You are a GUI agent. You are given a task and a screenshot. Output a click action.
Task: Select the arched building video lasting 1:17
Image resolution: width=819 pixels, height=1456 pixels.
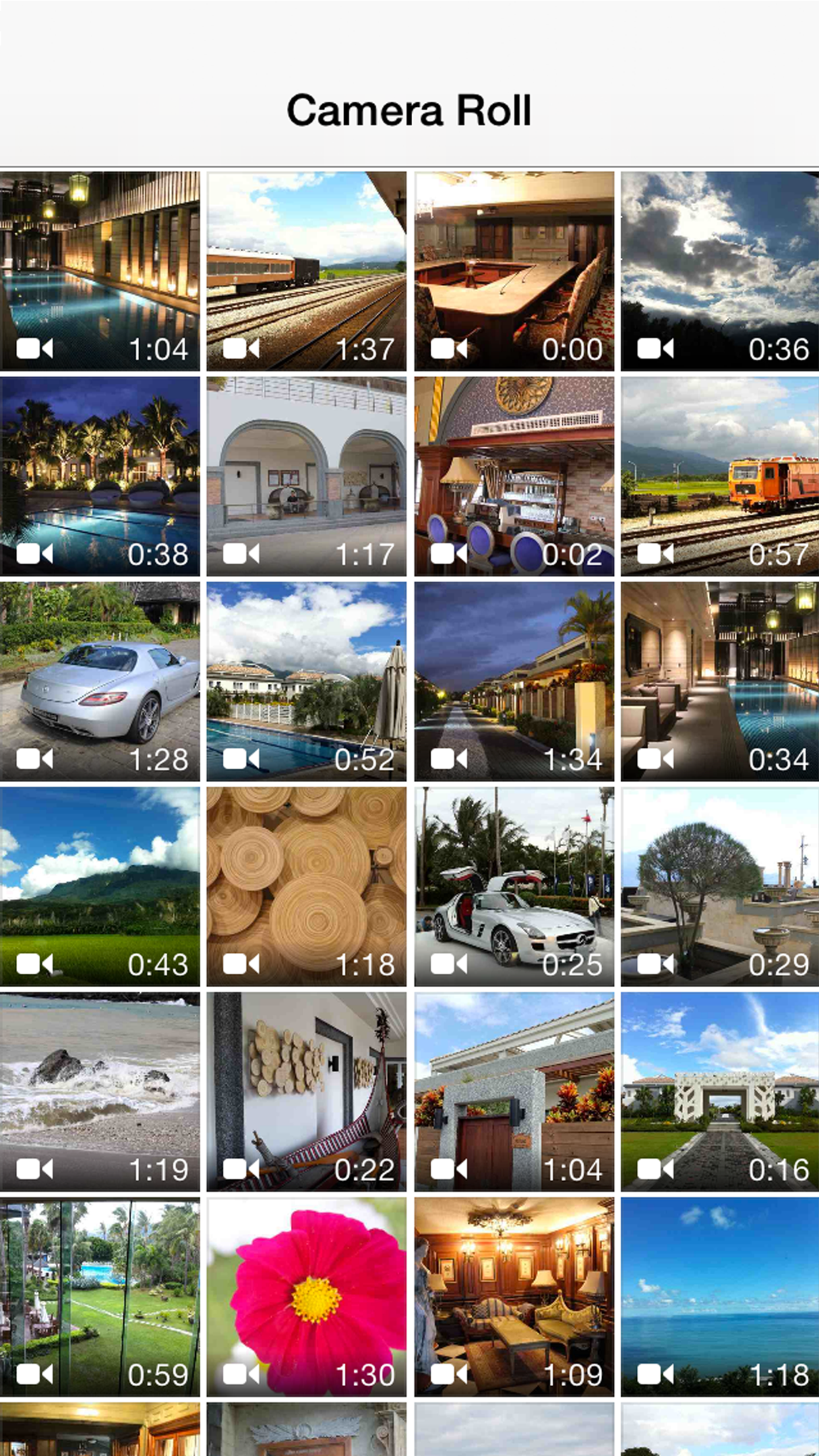coord(307,477)
